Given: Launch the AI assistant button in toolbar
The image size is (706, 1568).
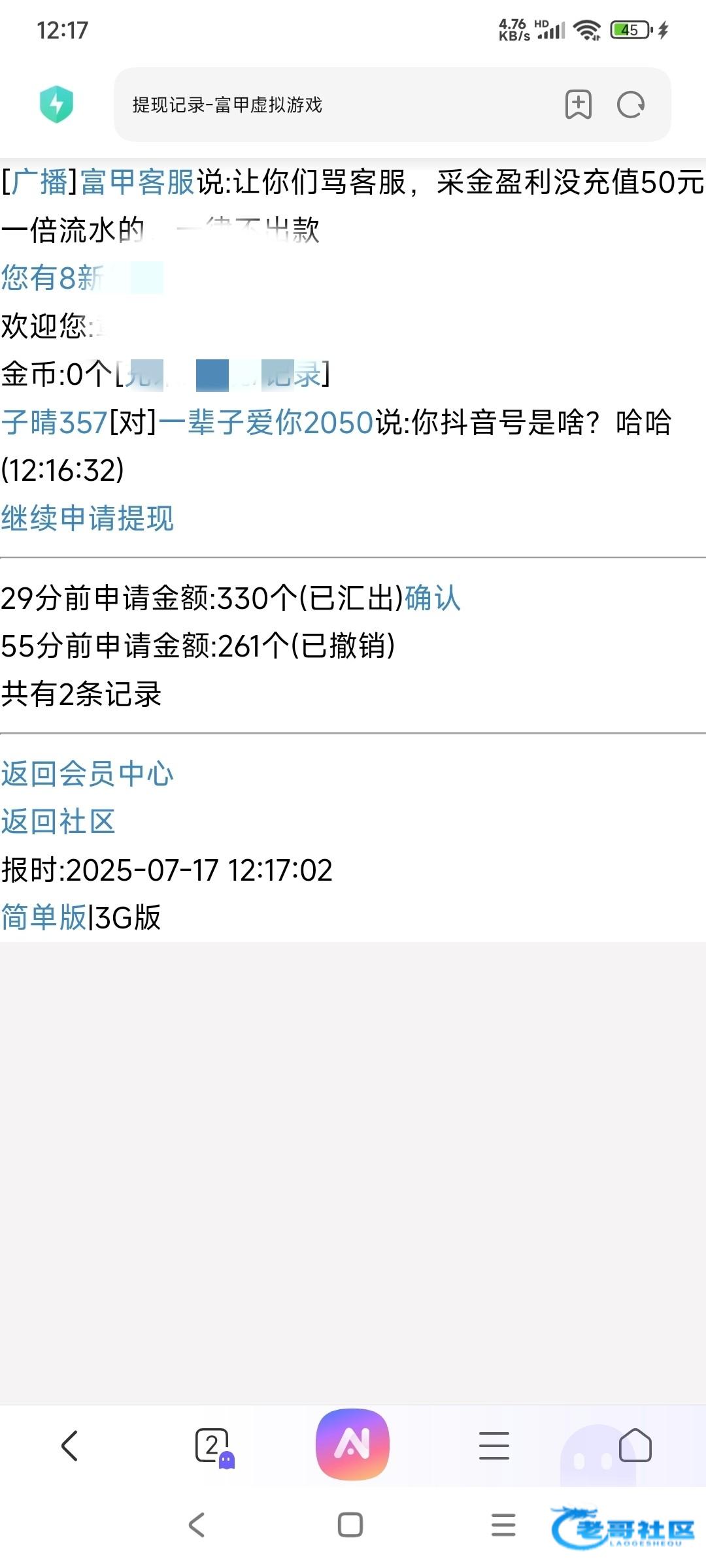Looking at the screenshot, I should tap(353, 1444).
